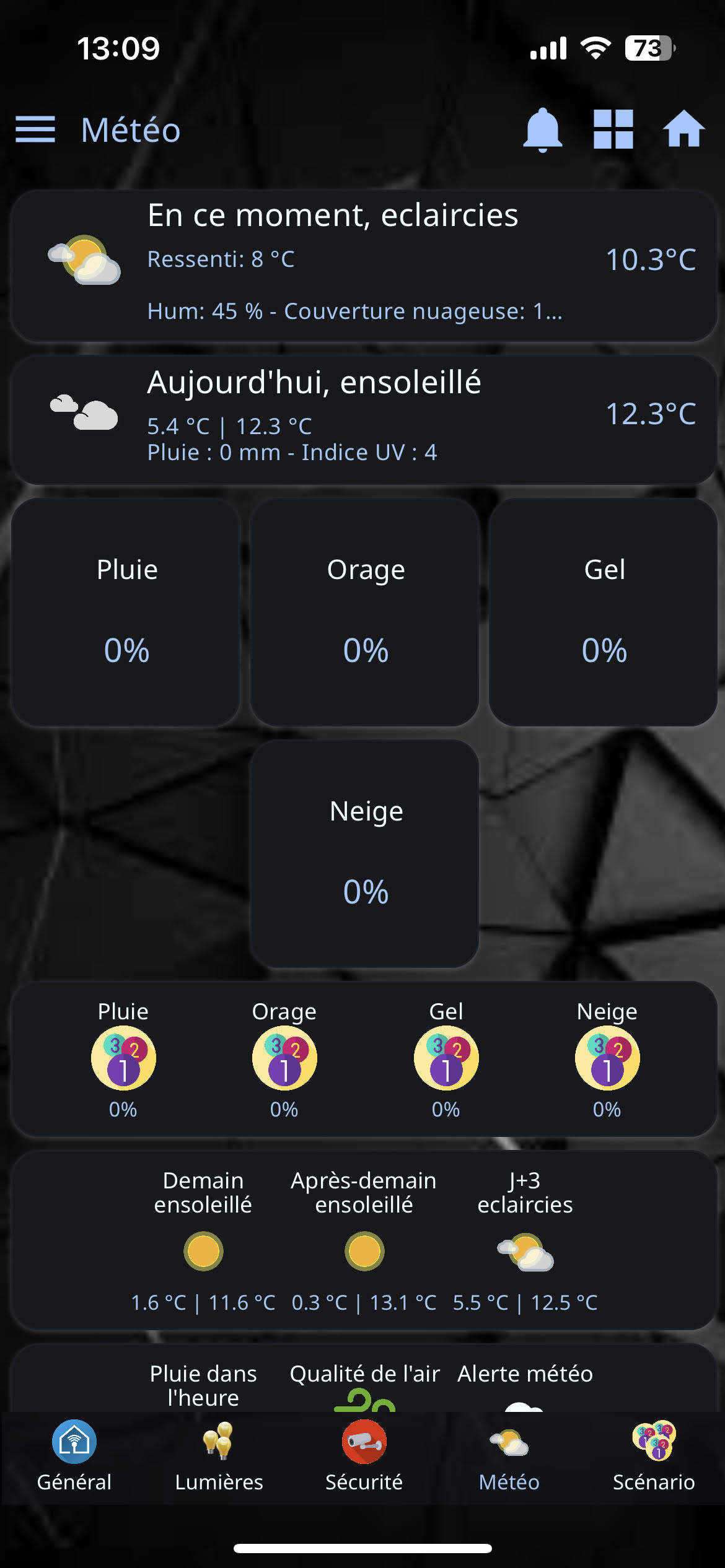Open the 'En ce moment, eclaircies' card
The height and width of the screenshot is (1568, 725).
(x=364, y=266)
